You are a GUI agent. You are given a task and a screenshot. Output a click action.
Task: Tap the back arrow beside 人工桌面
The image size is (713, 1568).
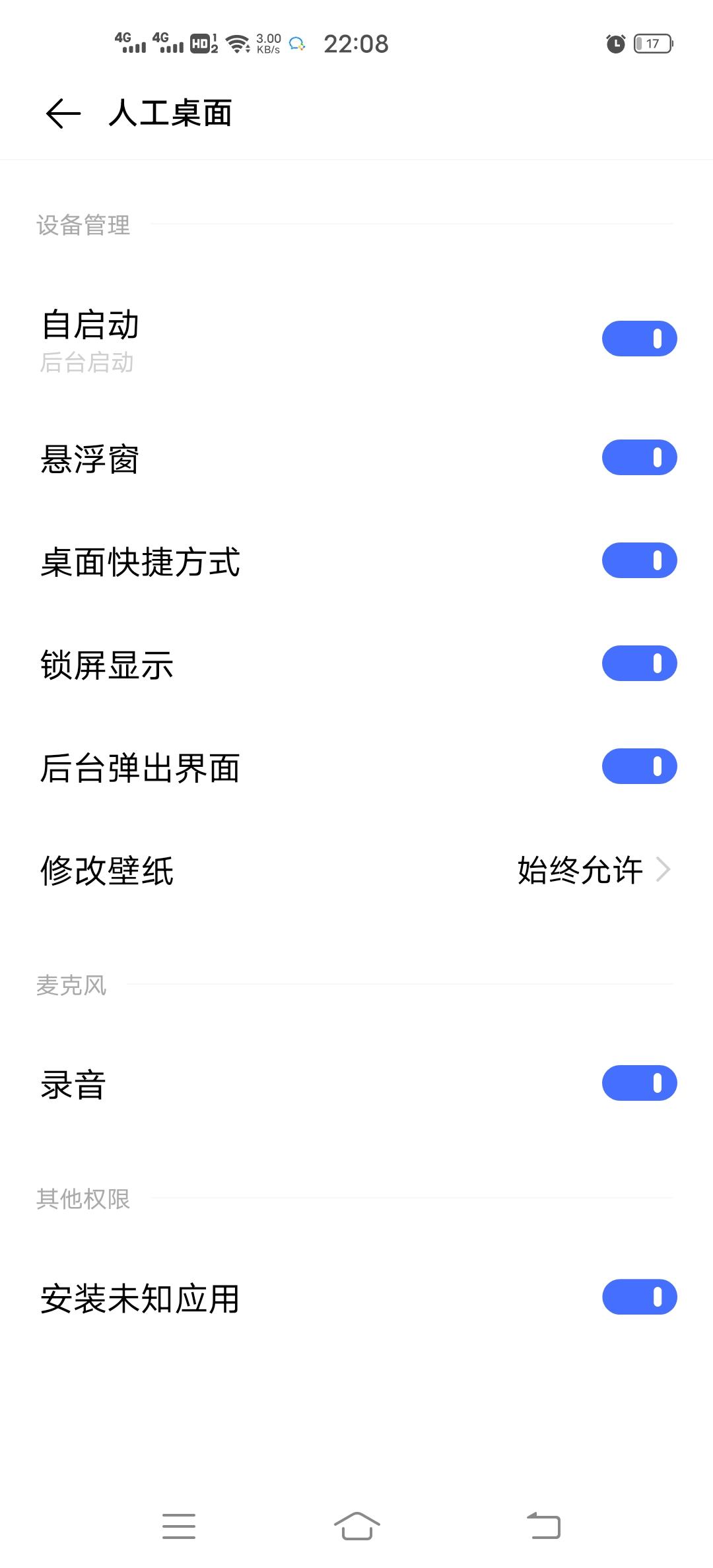pos(61,114)
